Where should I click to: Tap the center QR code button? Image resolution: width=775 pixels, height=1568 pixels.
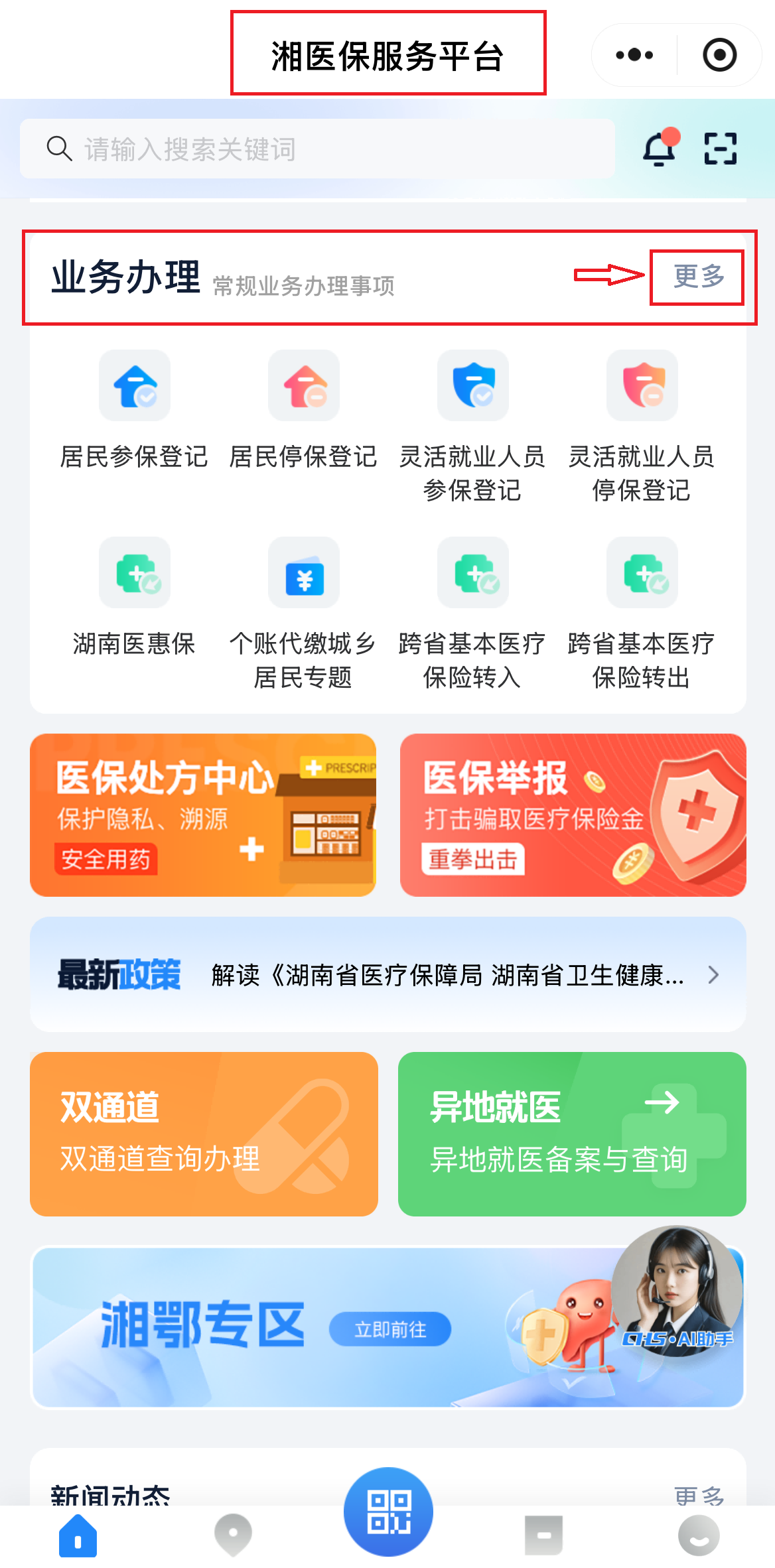[388, 1512]
